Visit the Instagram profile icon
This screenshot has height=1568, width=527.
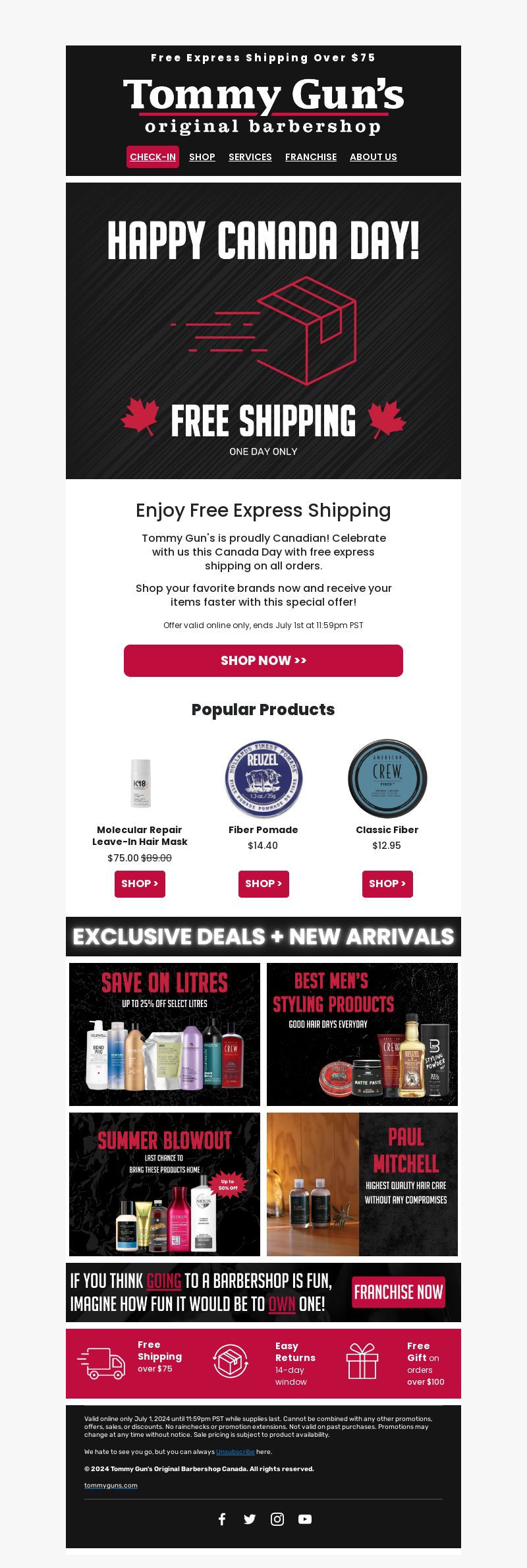pyautogui.click(x=277, y=1519)
